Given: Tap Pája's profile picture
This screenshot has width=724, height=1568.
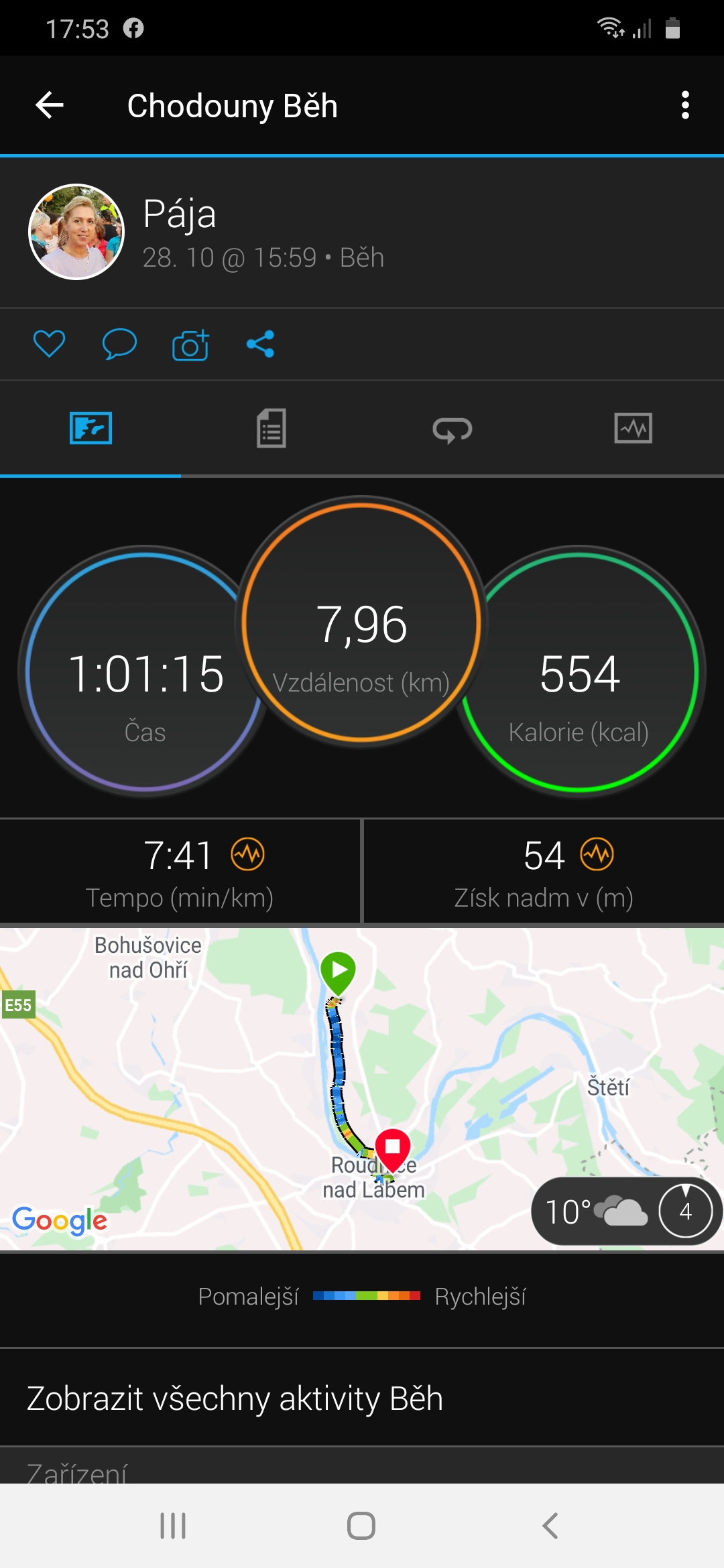Looking at the screenshot, I should point(76,232).
